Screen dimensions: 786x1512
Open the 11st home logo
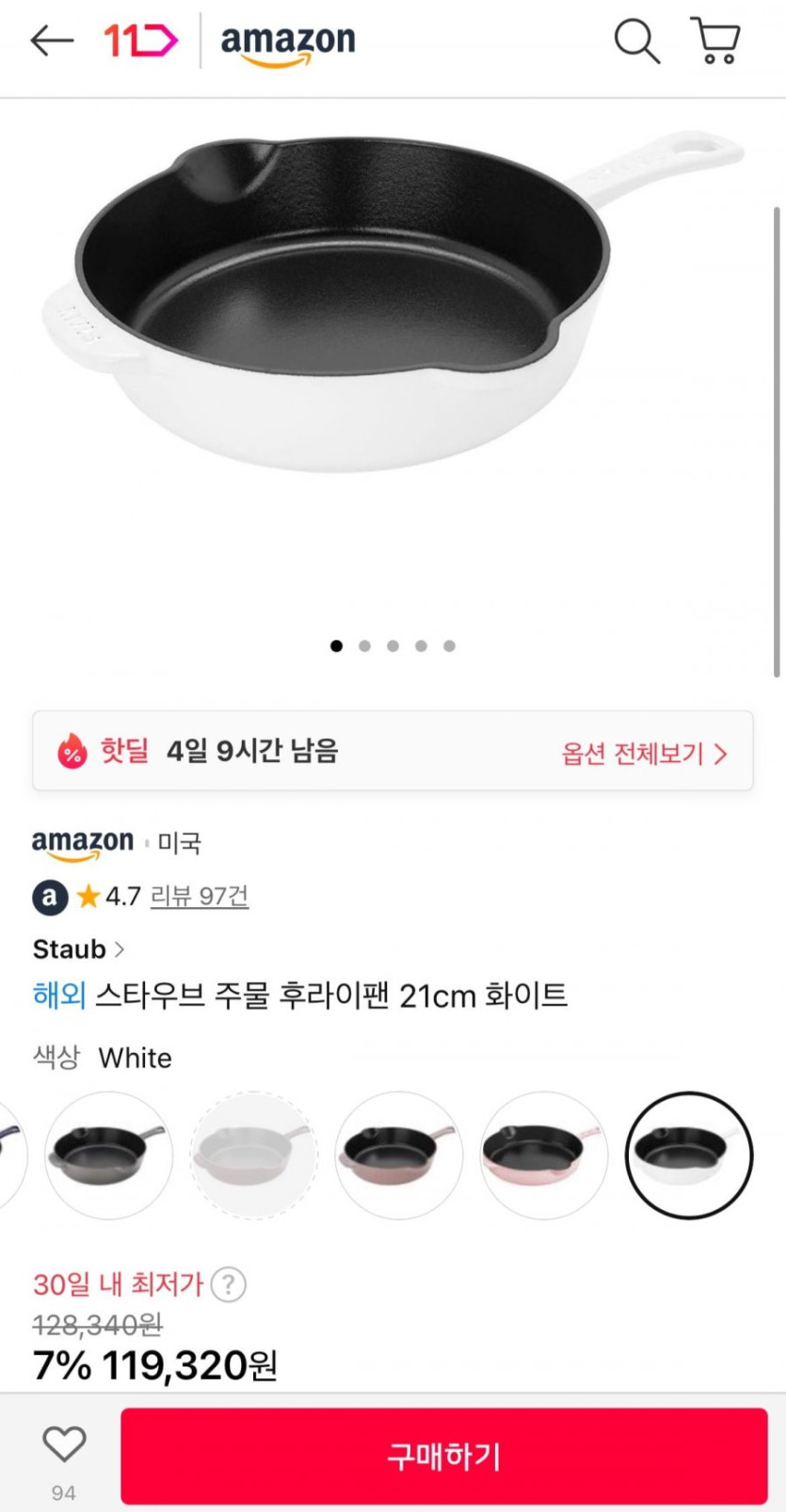coord(140,40)
